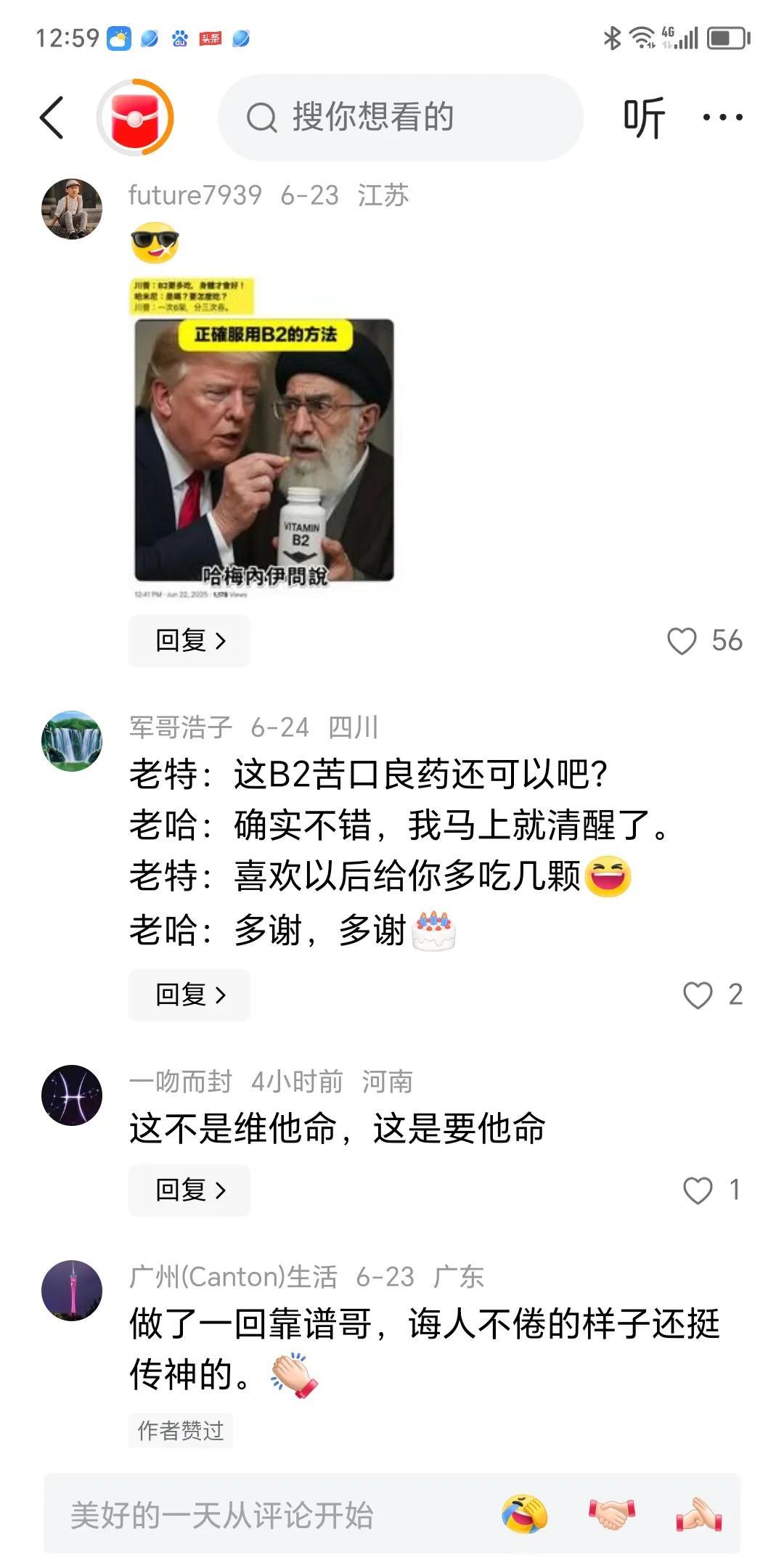Image resolution: width=784 pixels, height=1568 pixels.
Task: View the B2 meme image in future7939's comment
Action: pos(264,439)
